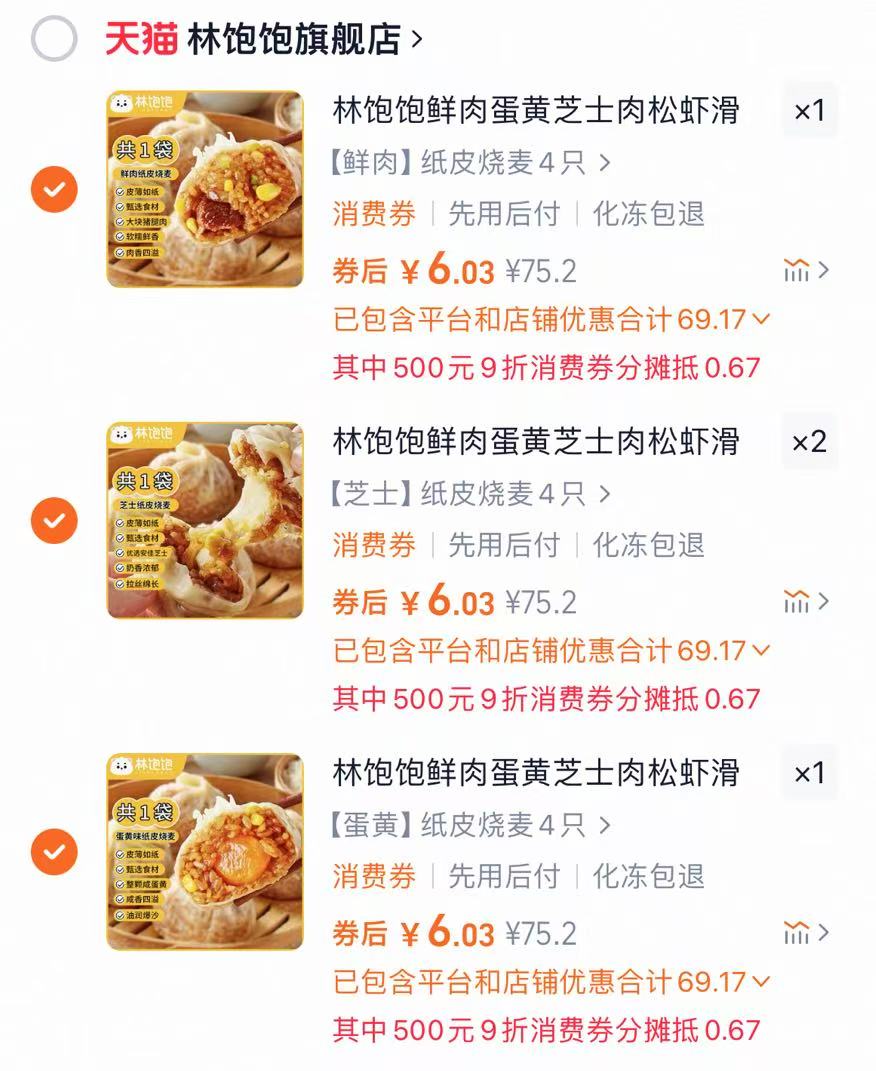Deselect the 芝士 shaomai item checkmark
This screenshot has width=876, height=1071.
[55, 521]
